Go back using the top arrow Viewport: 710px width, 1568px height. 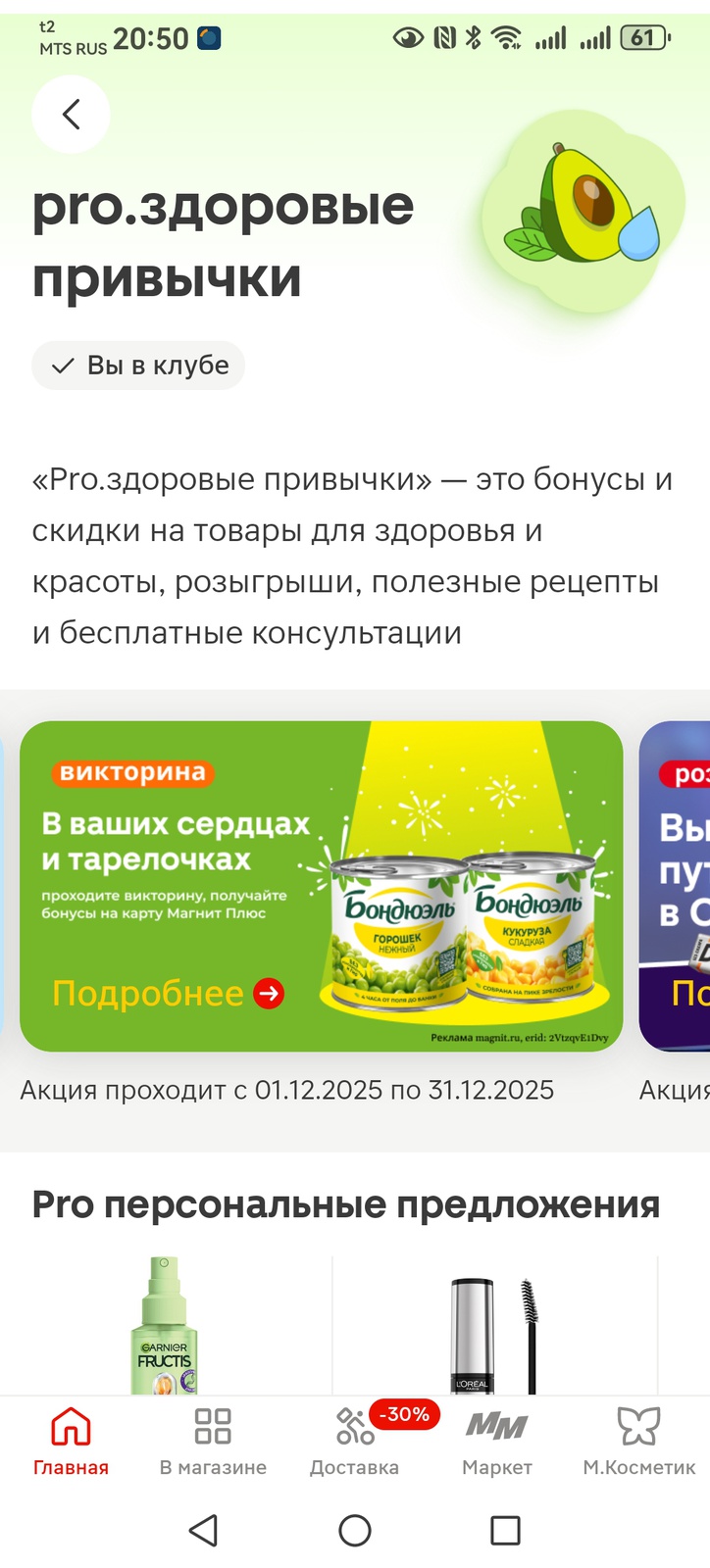tap(71, 115)
